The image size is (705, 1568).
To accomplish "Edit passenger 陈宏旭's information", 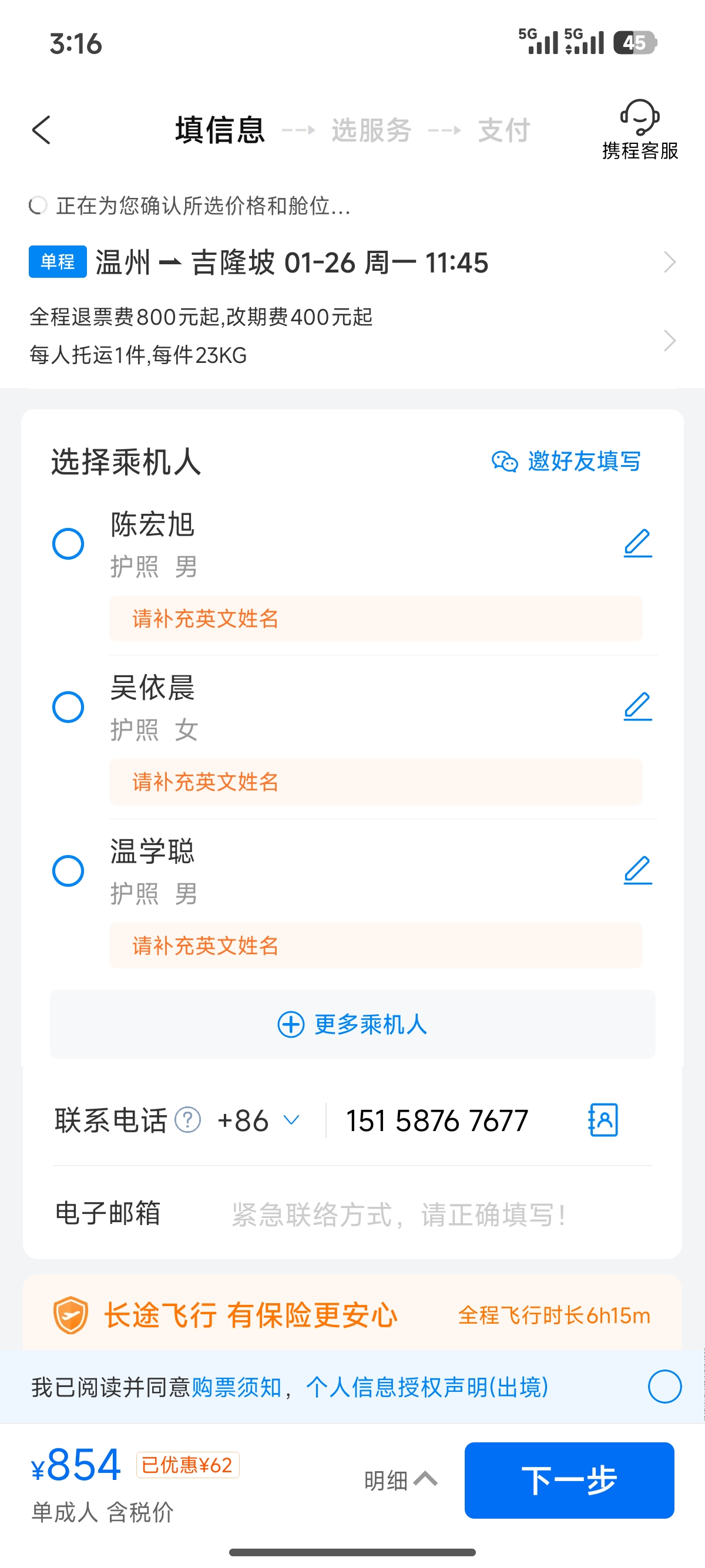I will click(637, 544).
